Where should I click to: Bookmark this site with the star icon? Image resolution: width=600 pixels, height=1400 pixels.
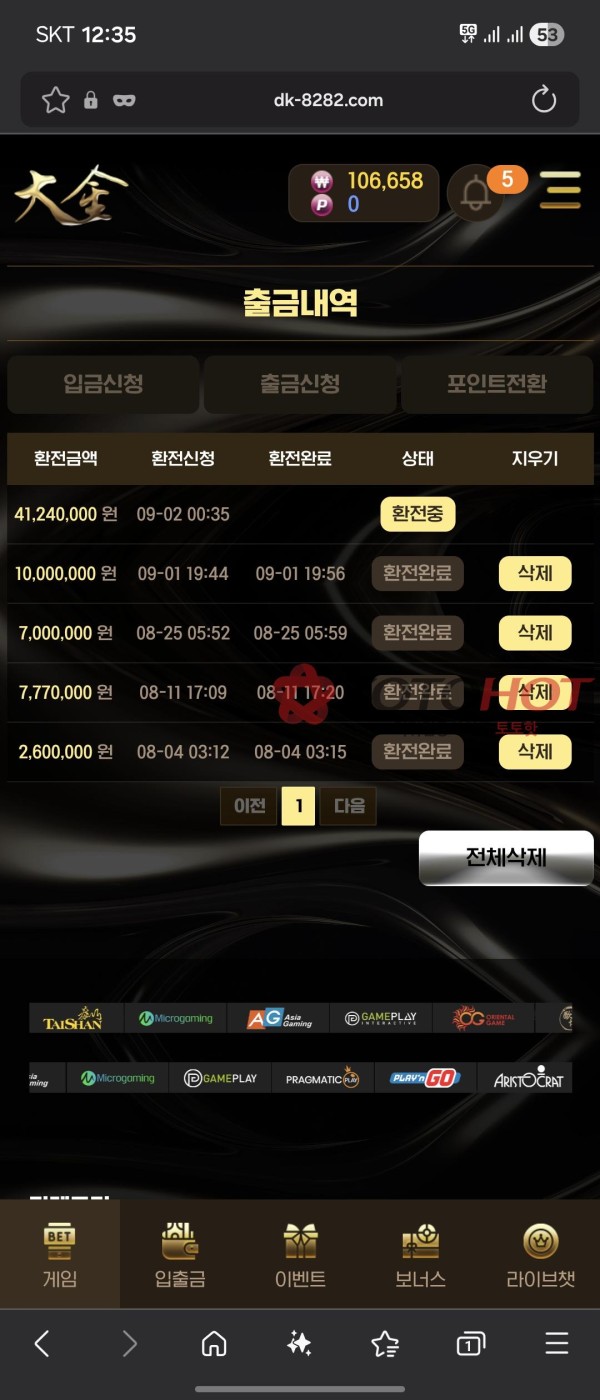tap(56, 100)
